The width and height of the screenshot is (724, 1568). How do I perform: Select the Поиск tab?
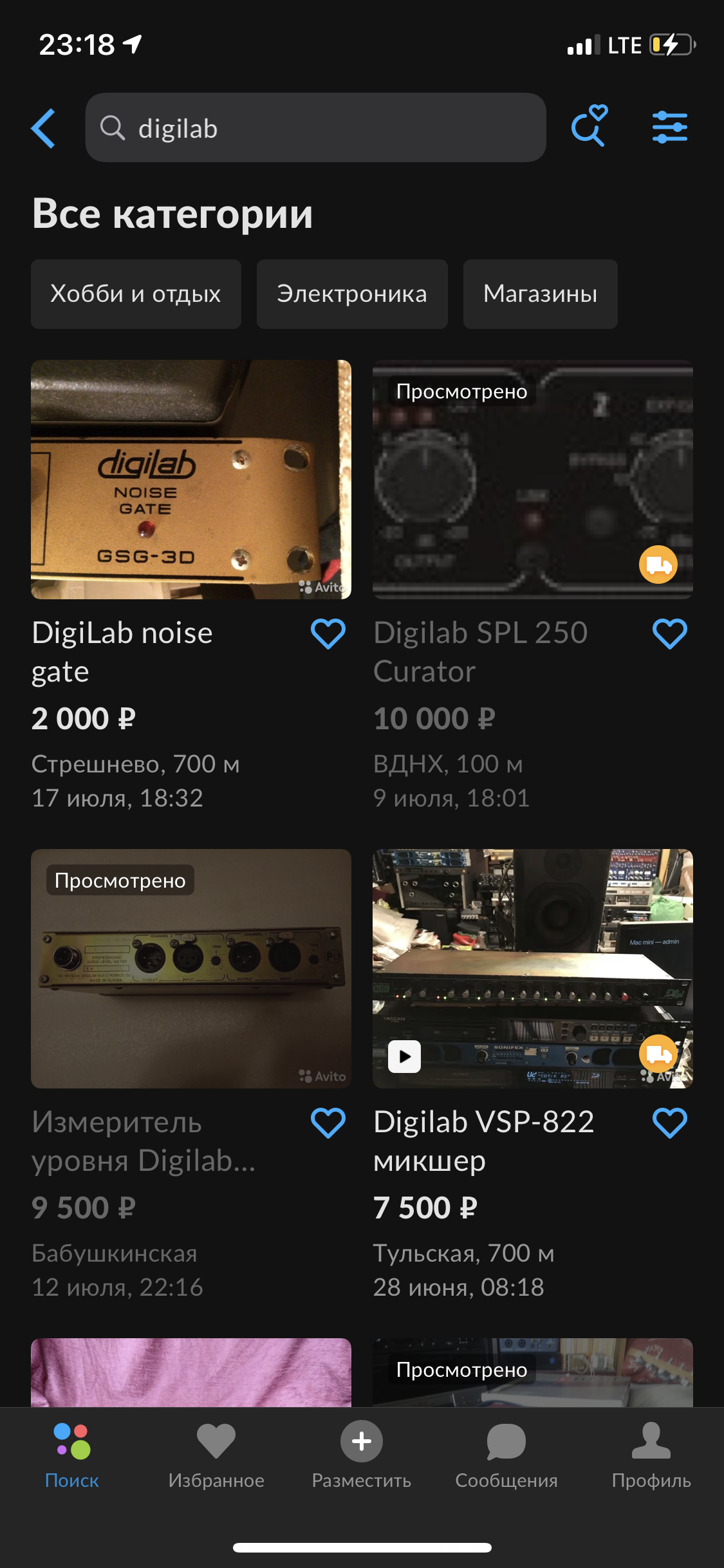(72, 1455)
